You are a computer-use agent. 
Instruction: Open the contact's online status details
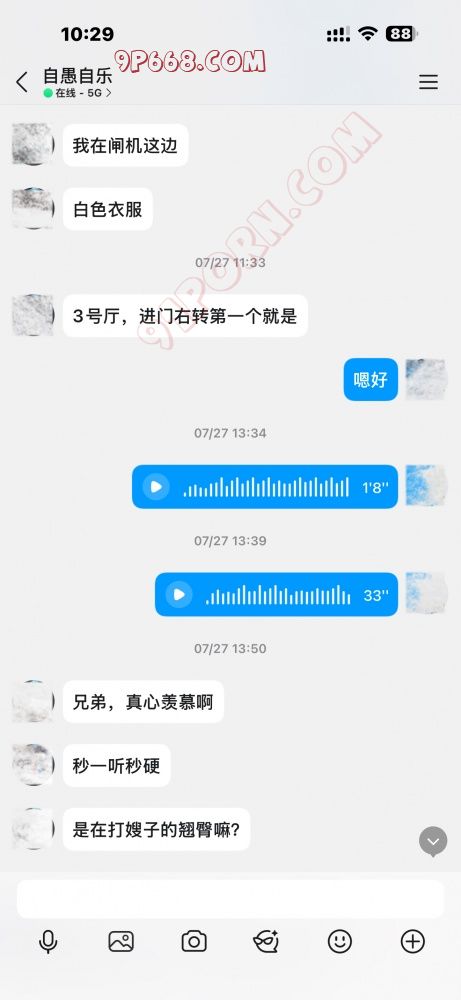point(77,93)
